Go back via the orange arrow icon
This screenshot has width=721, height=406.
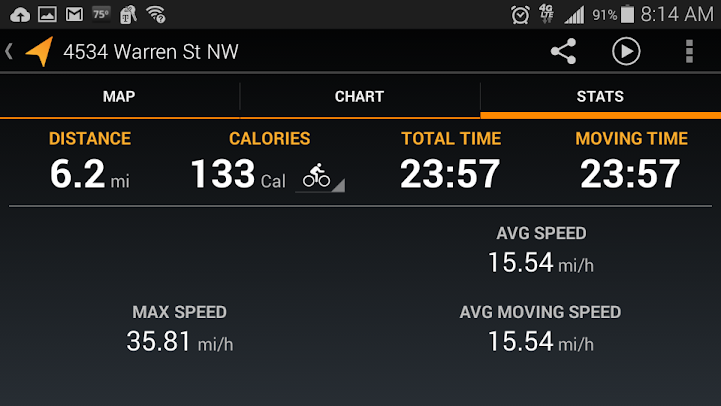coord(35,51)
